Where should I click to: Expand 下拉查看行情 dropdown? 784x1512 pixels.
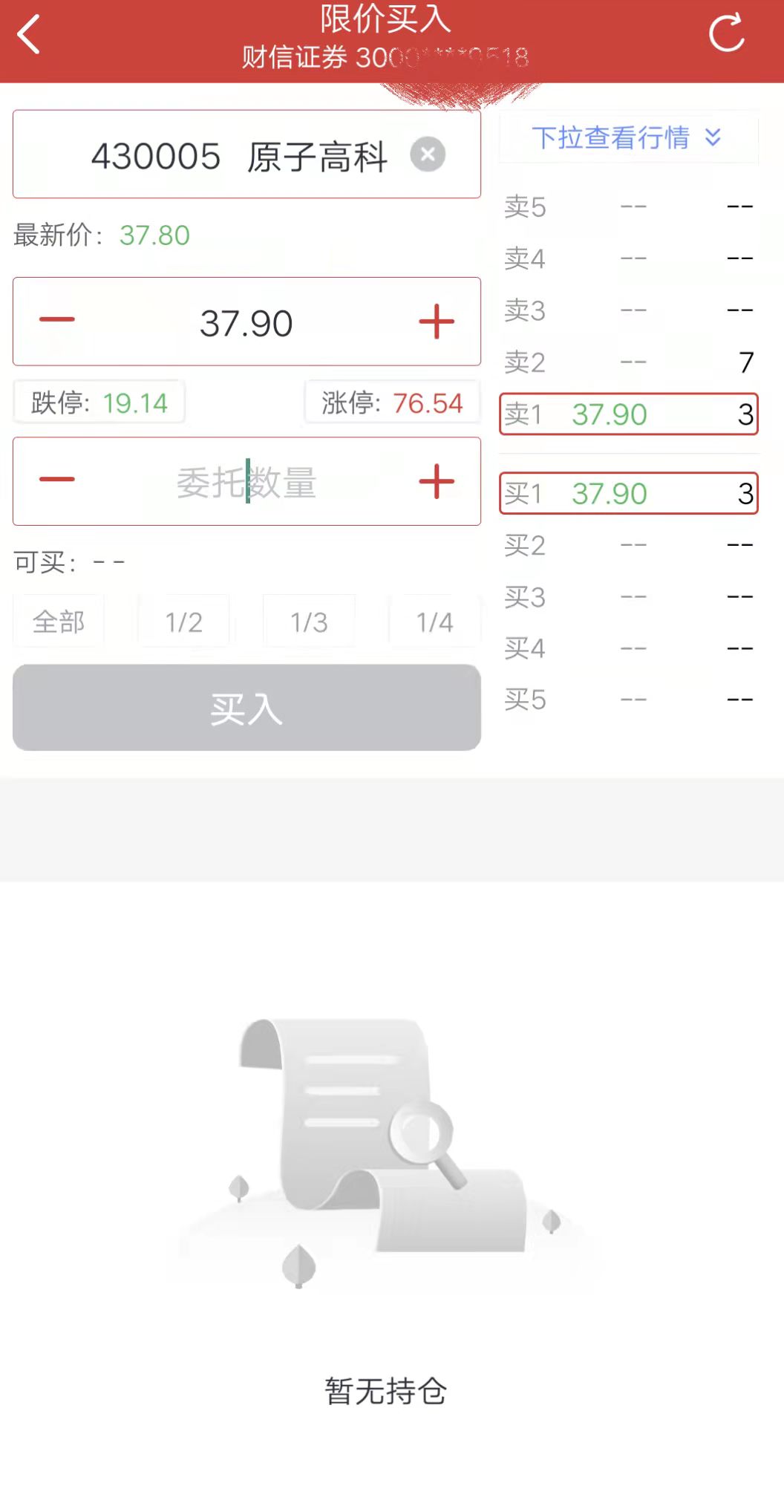point(627,137)
